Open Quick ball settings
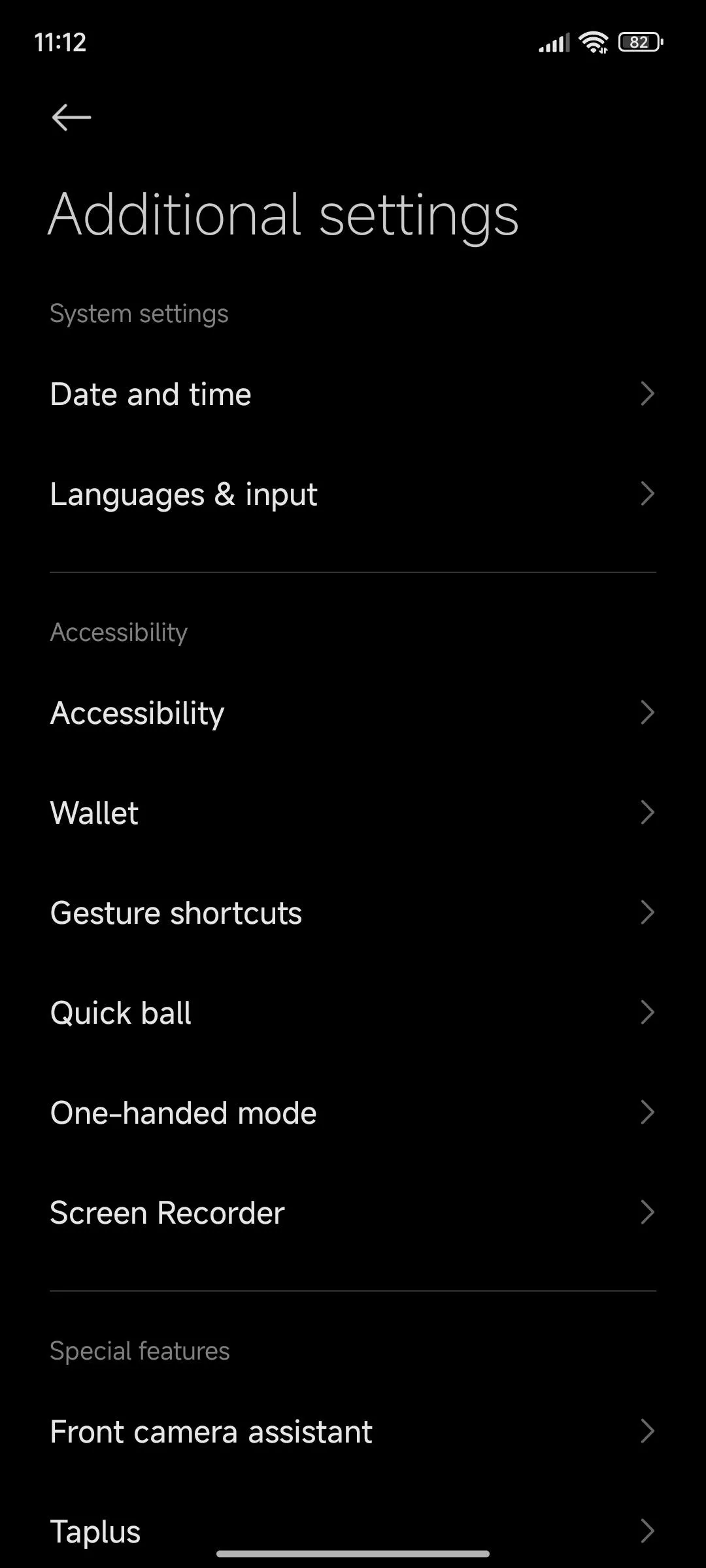 pyautogui.click(x=353, y=1012)
